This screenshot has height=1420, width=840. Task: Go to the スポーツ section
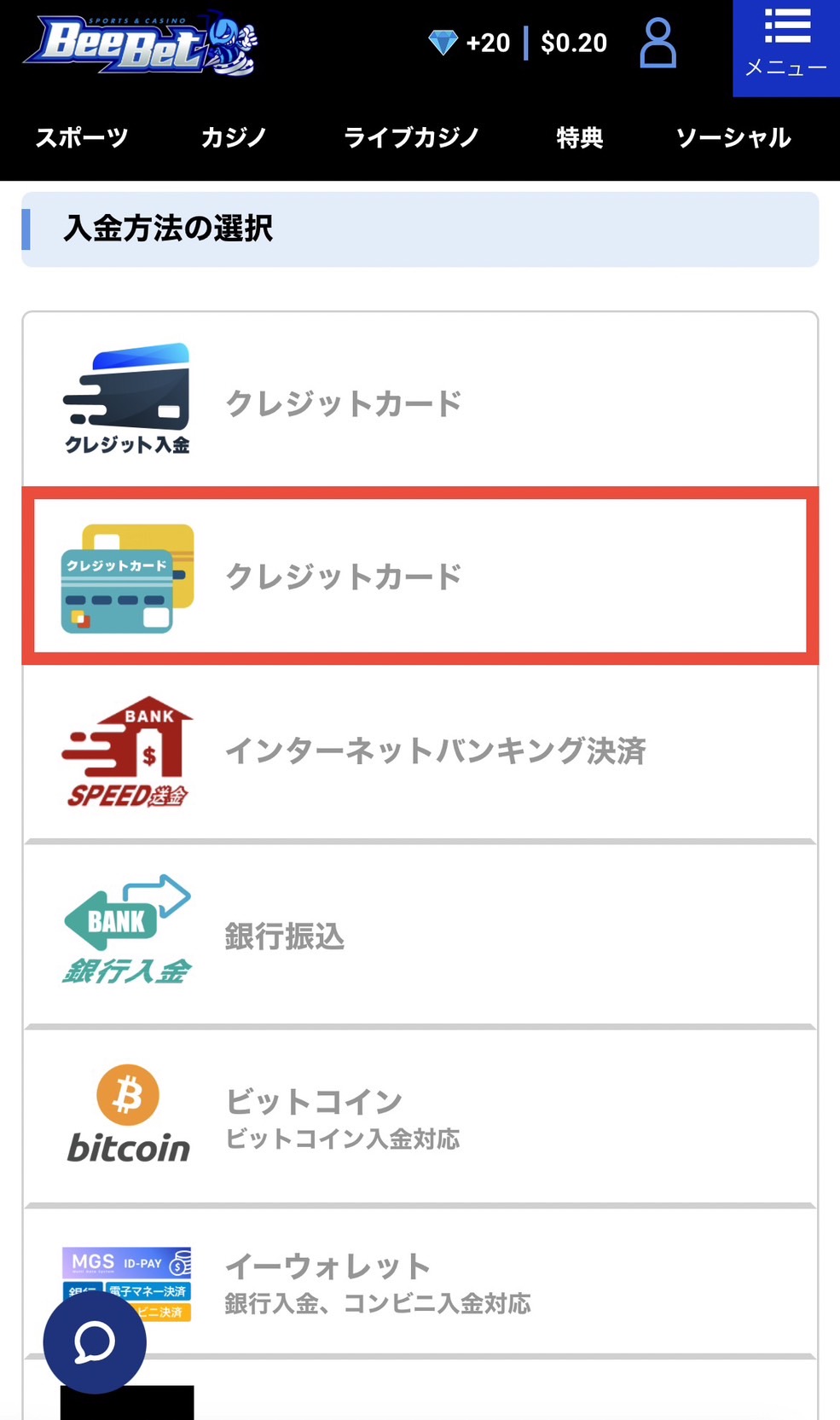[x=82, y=137]
